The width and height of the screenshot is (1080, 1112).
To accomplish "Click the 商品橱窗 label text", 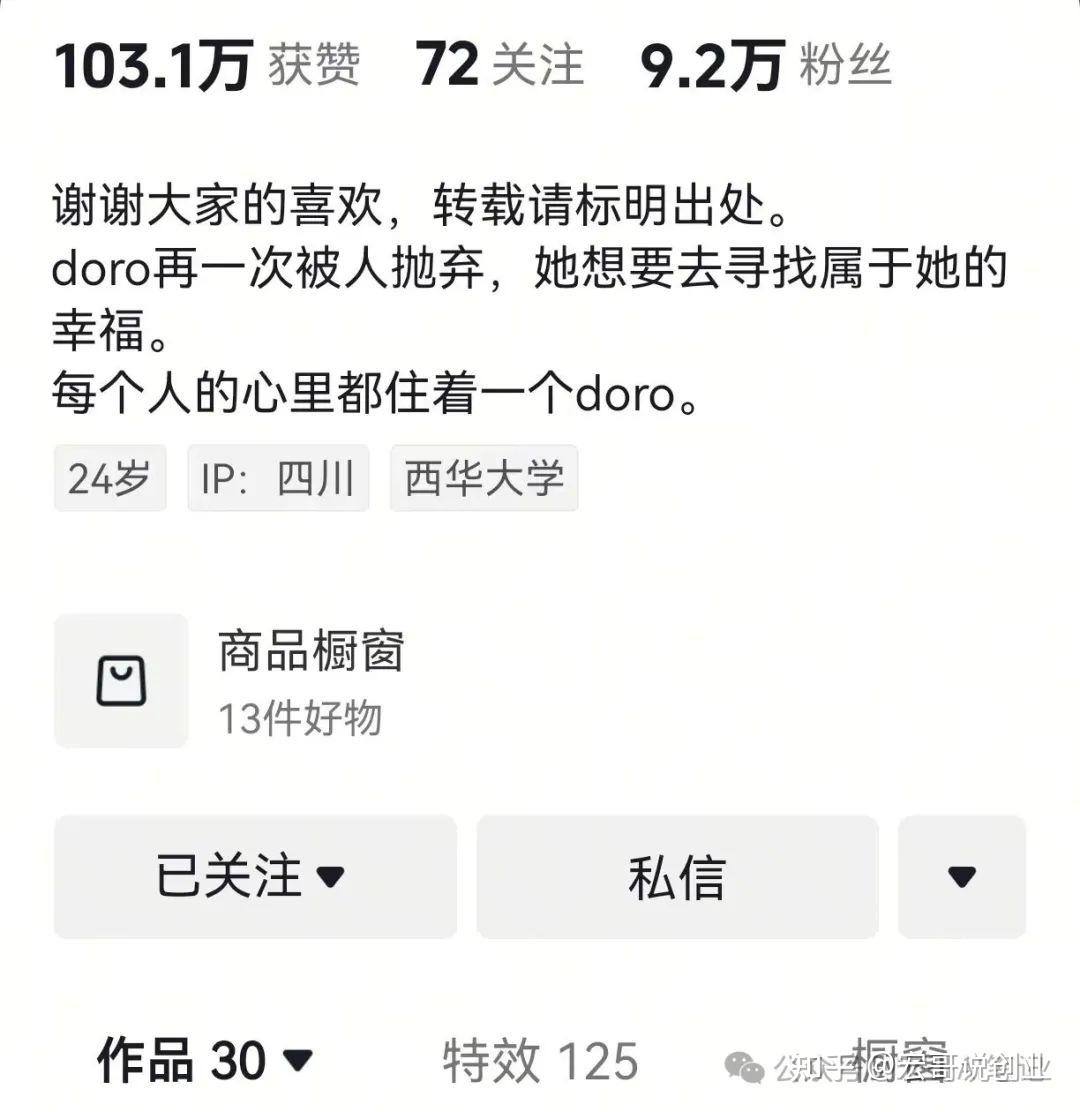I will (x=312, y=652).
